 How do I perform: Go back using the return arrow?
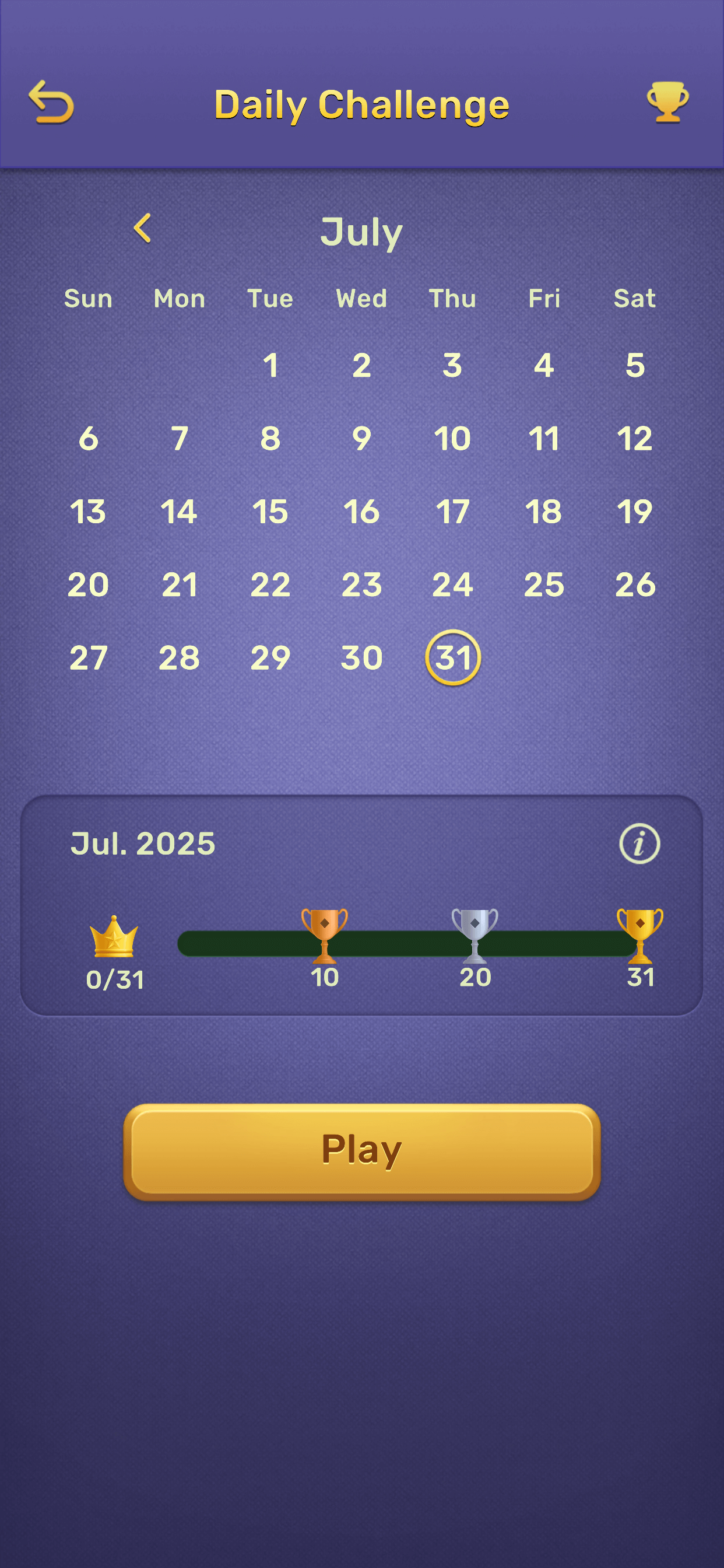pos(51,102)
